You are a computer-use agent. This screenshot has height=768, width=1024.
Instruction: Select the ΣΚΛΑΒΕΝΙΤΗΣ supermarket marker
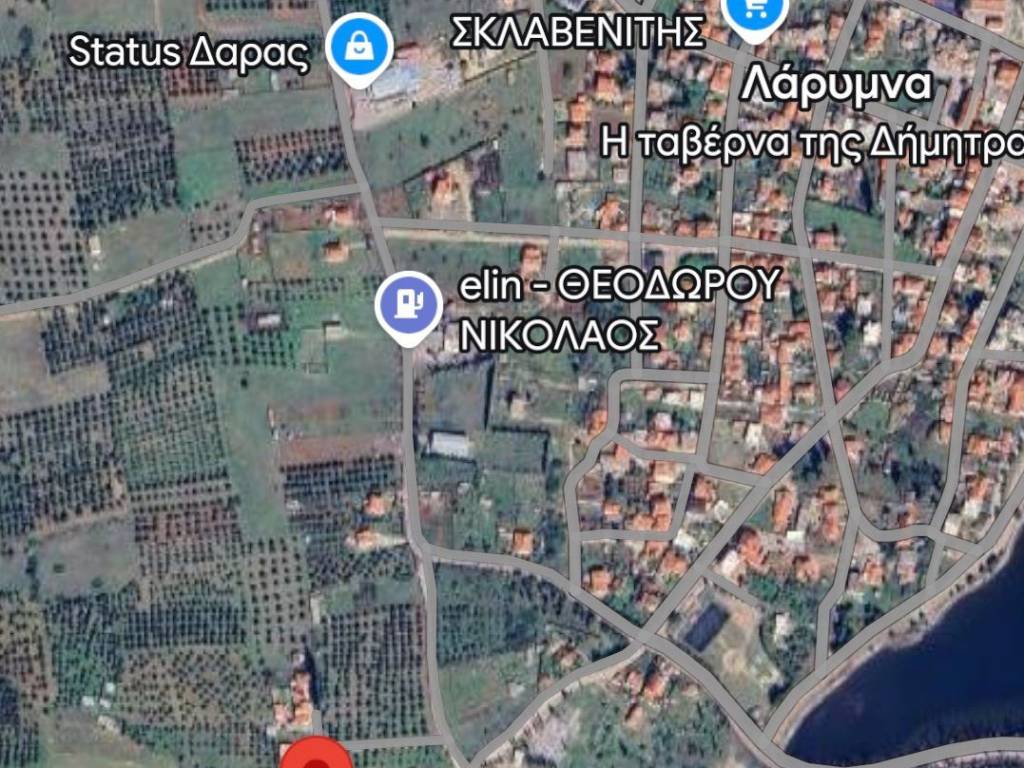pyautogui.click(x=754, y=14)
